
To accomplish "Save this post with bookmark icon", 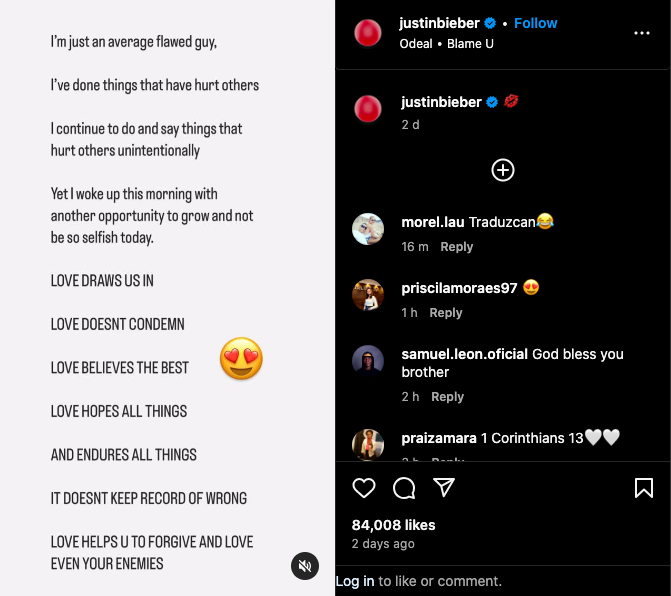I will [644, 488].
